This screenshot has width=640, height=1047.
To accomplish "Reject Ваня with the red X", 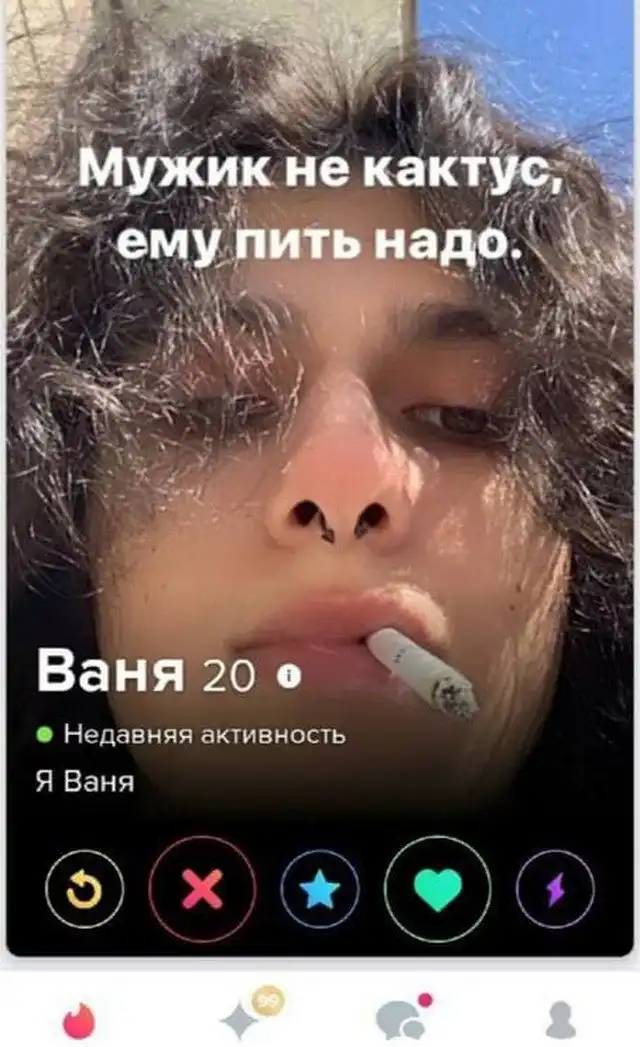I will point(202,889).
